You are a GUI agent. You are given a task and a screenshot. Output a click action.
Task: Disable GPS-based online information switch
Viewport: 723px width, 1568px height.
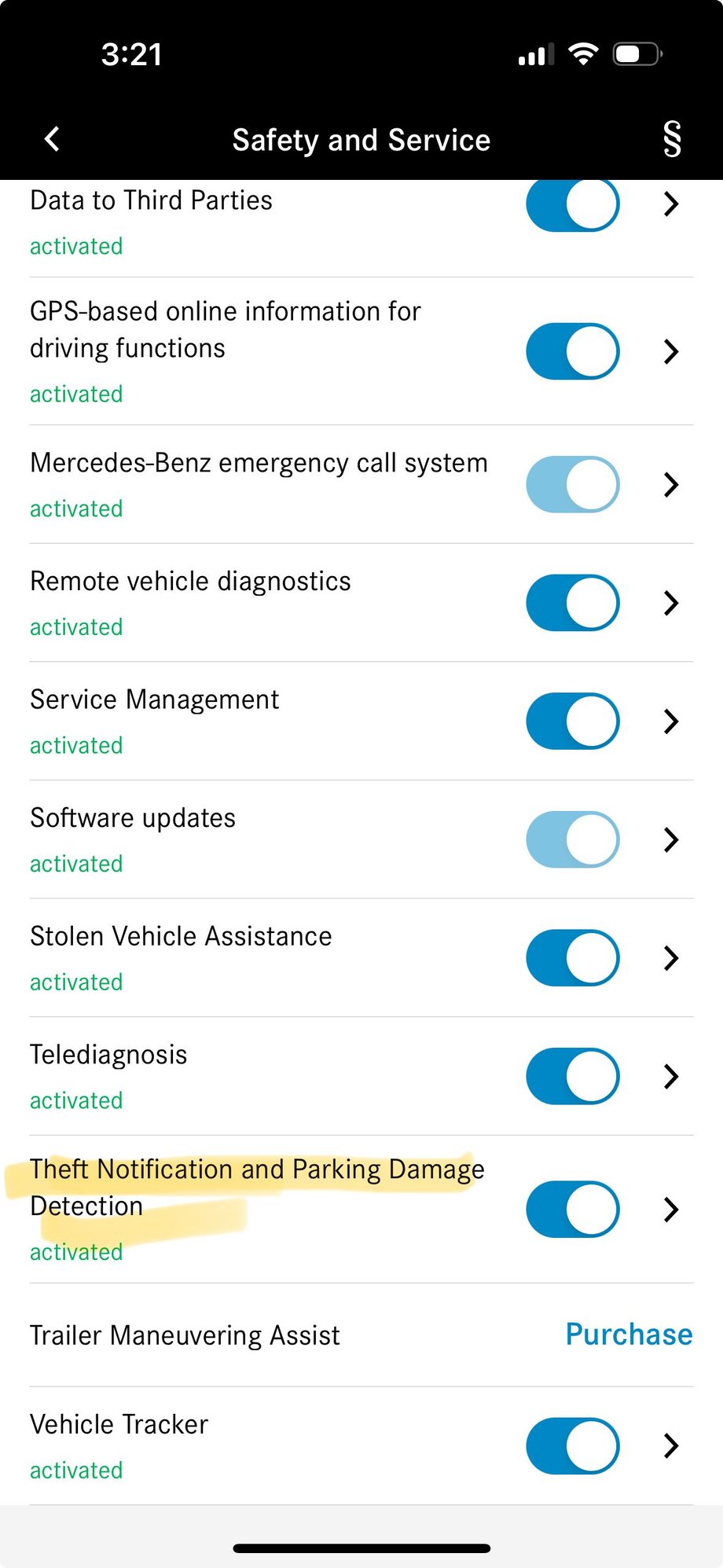[572, 351]
